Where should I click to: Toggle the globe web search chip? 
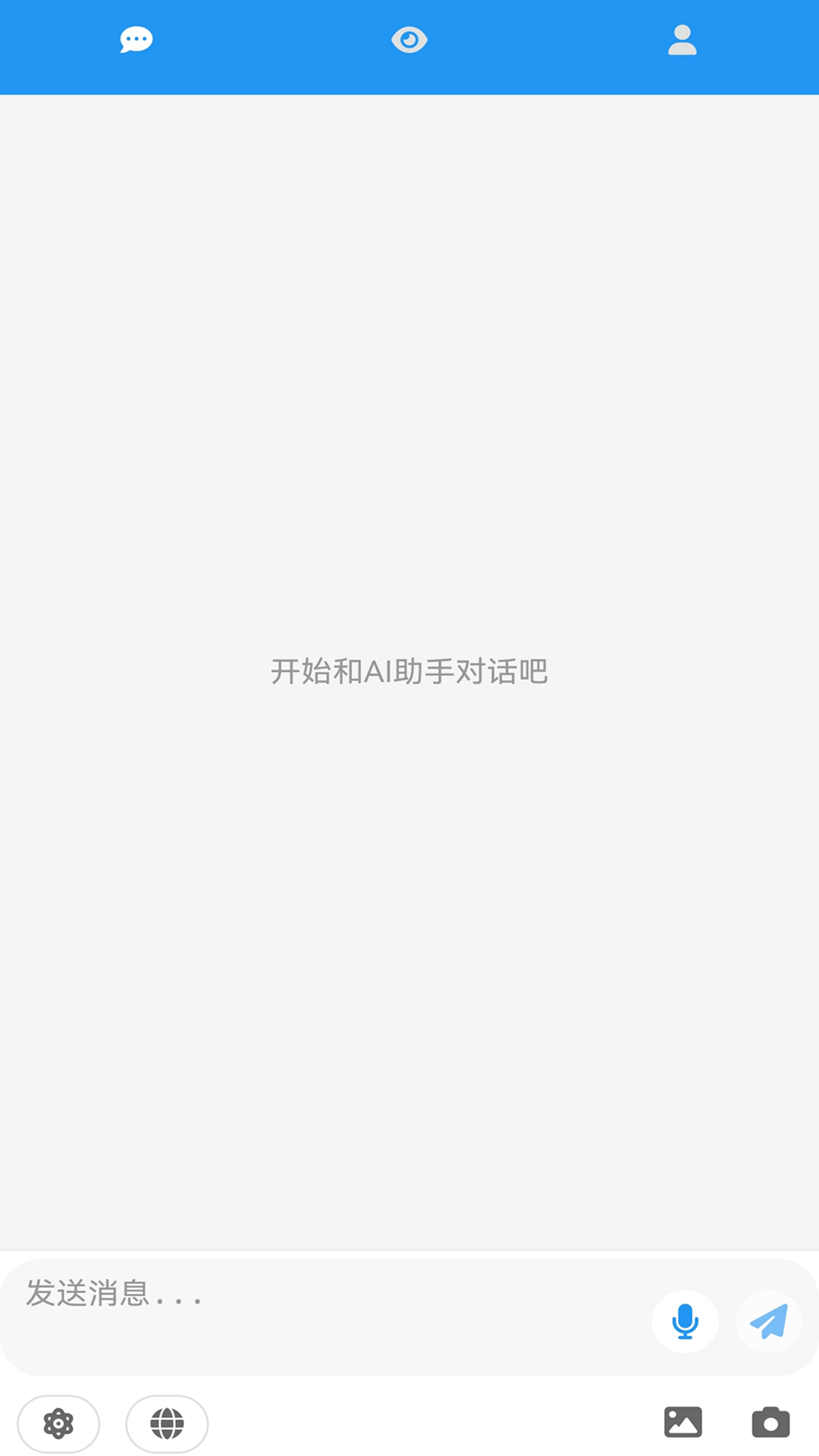[x=167, y=1423]
